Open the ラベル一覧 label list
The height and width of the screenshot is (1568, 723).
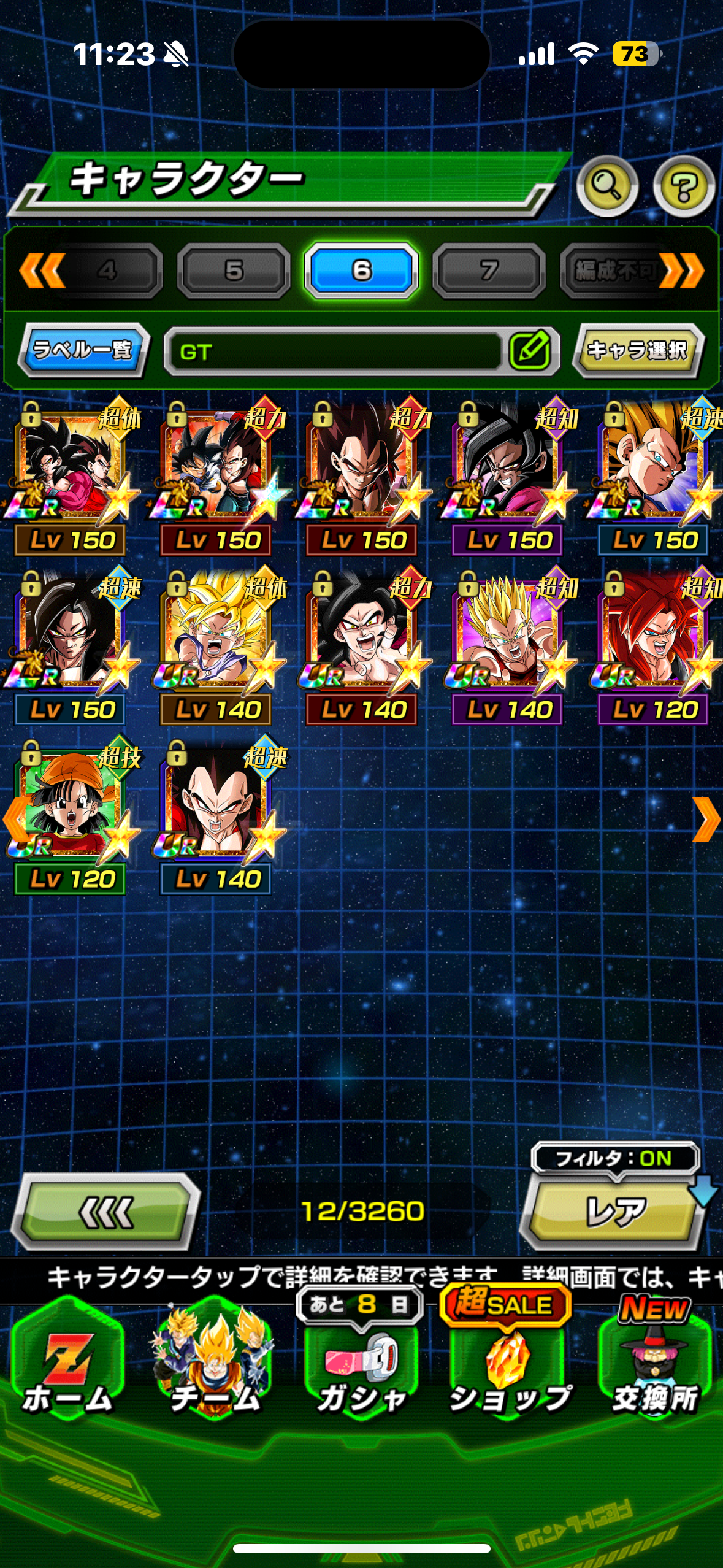pos(83,350)
